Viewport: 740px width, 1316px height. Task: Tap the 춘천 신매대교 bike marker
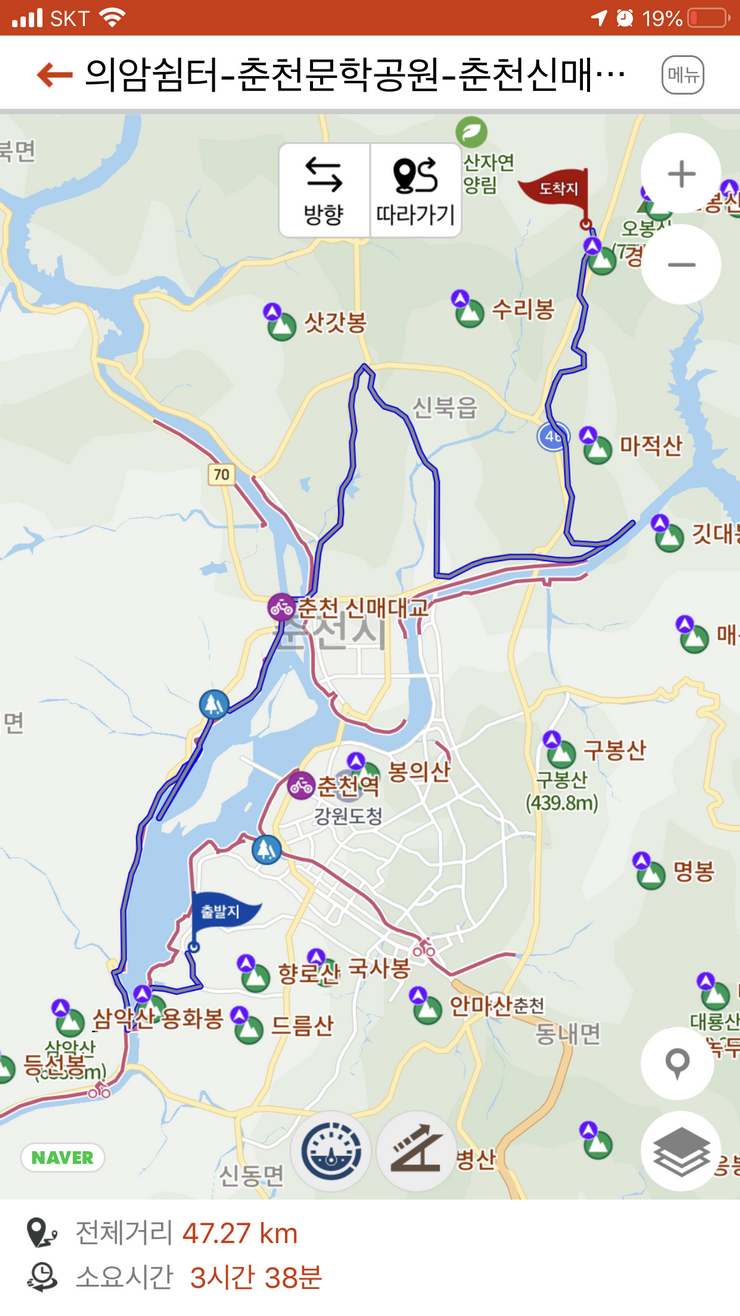(x=281, y=606)
